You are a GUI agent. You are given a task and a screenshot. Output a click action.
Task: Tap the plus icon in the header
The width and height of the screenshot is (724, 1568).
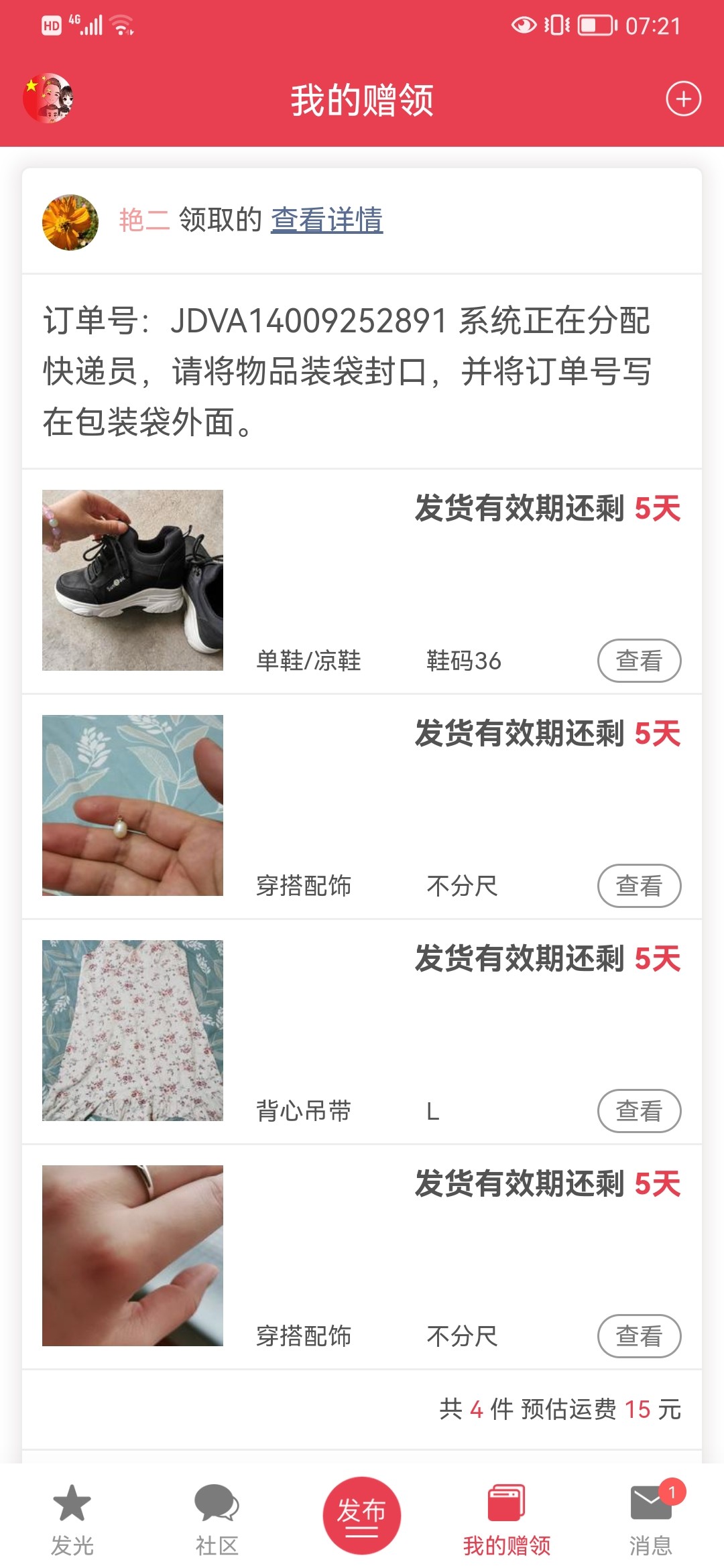point(683,99)
